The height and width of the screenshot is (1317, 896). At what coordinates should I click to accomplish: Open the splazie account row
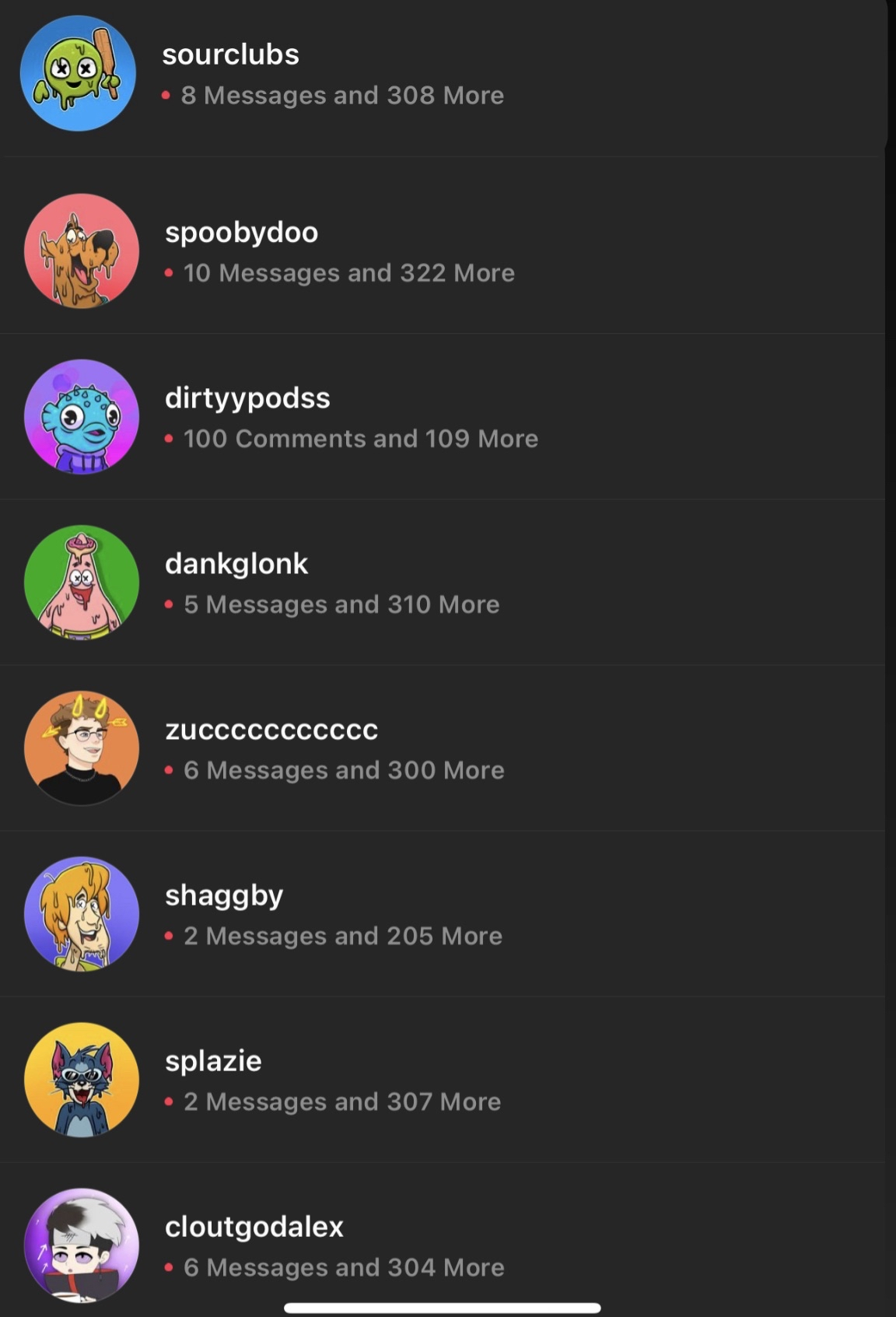coord(332,1081)
